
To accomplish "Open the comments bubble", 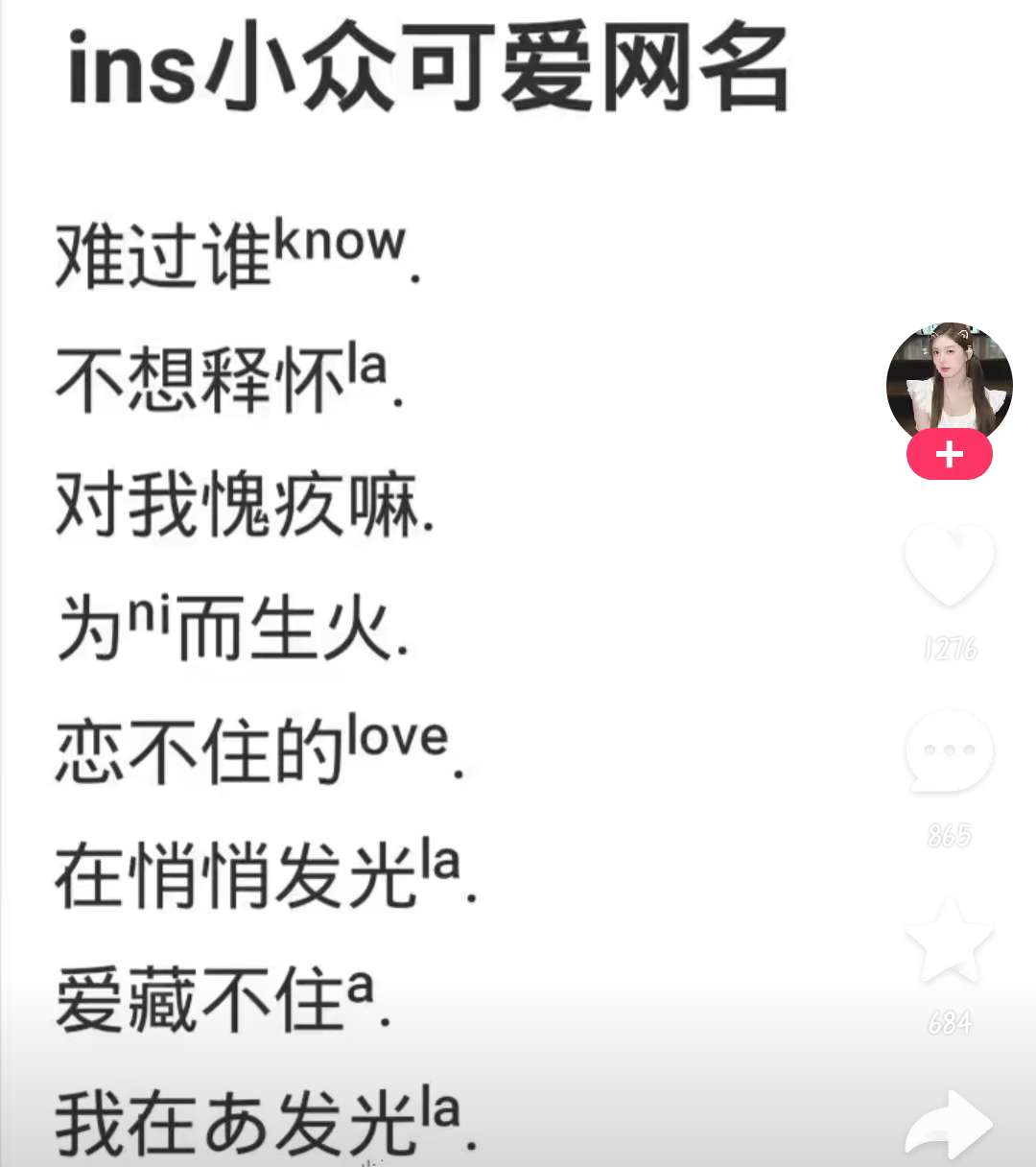I will (950, 750).
